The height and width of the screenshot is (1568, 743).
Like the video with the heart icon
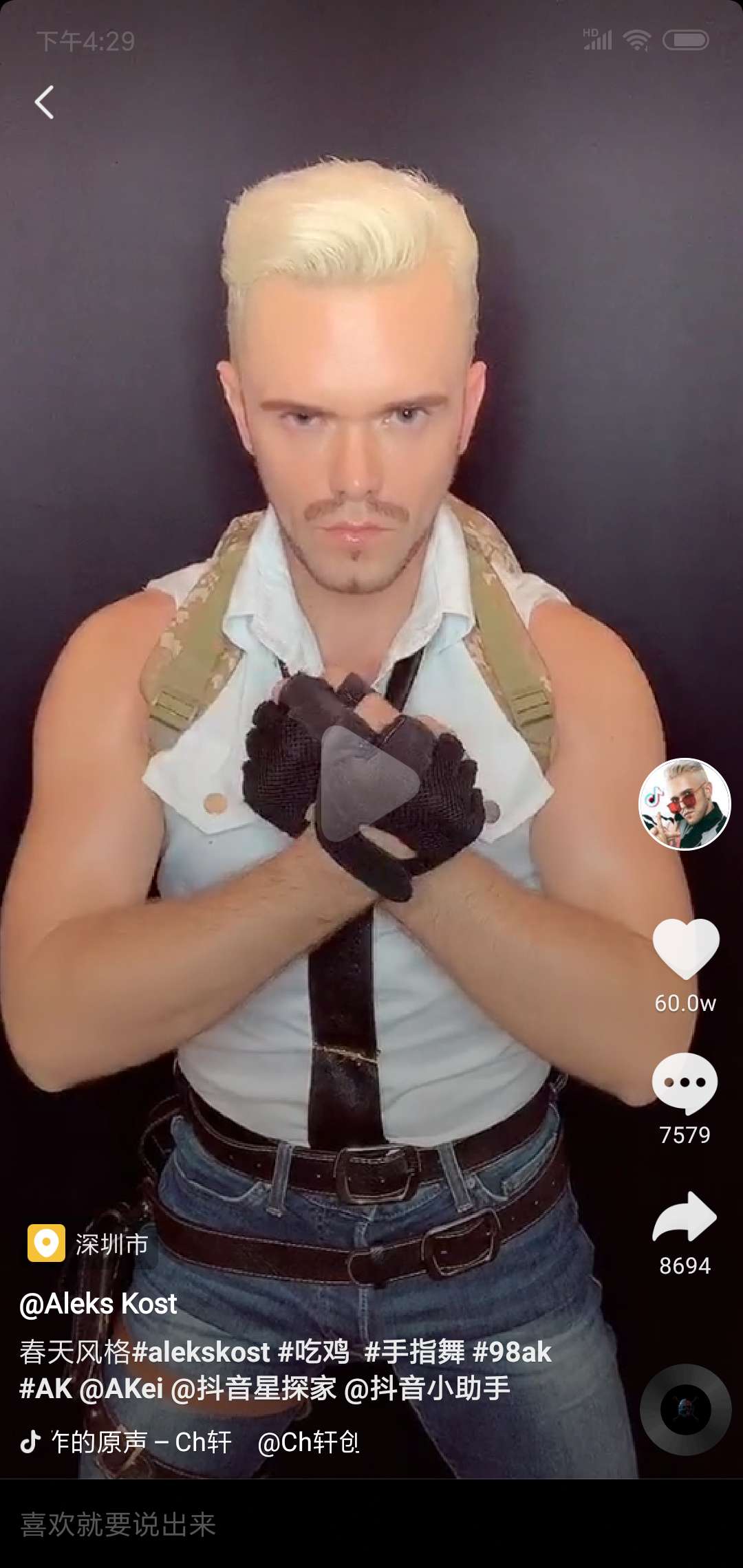[x=686, y=949]
